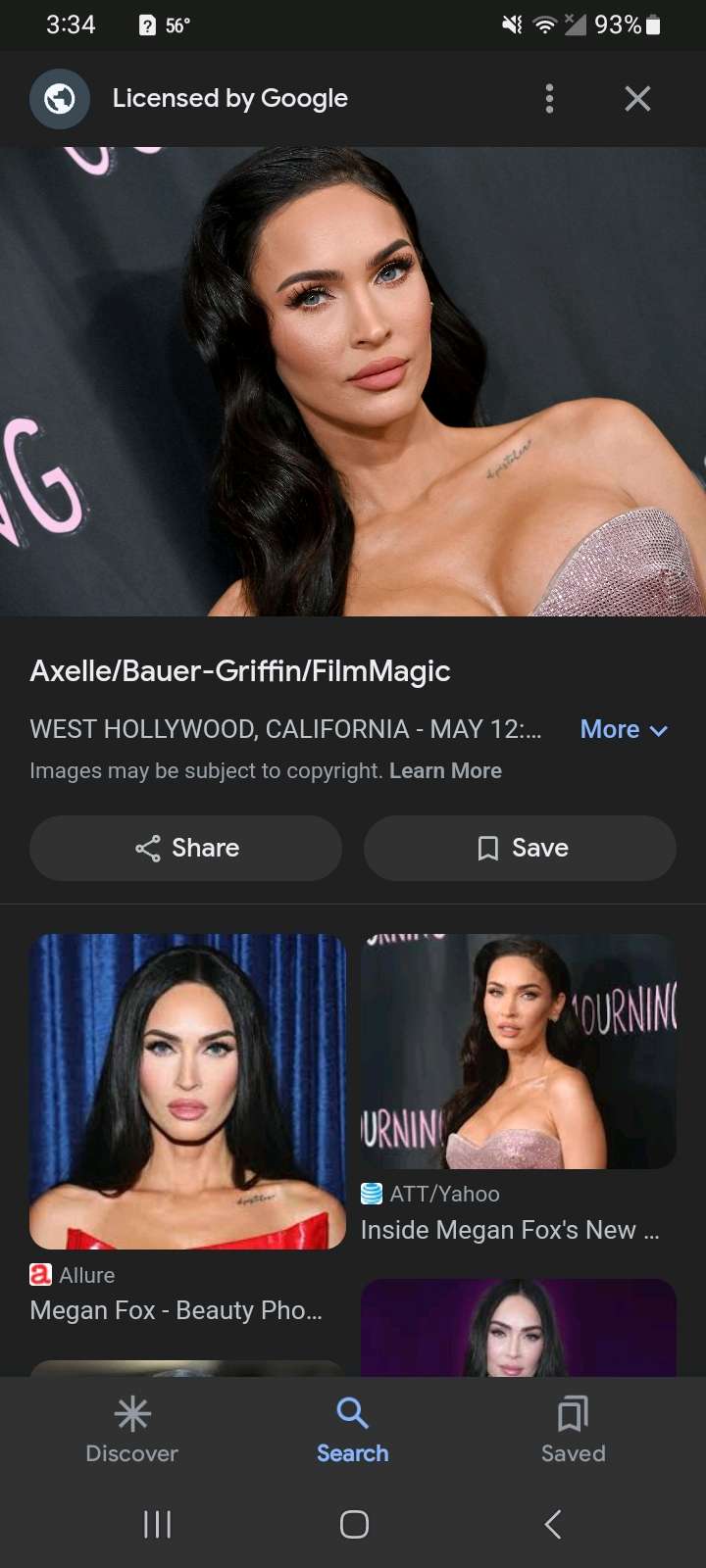The image size is (706, 1568).
Task: Open the three-dot overflow menu
Action: point(549,98)
